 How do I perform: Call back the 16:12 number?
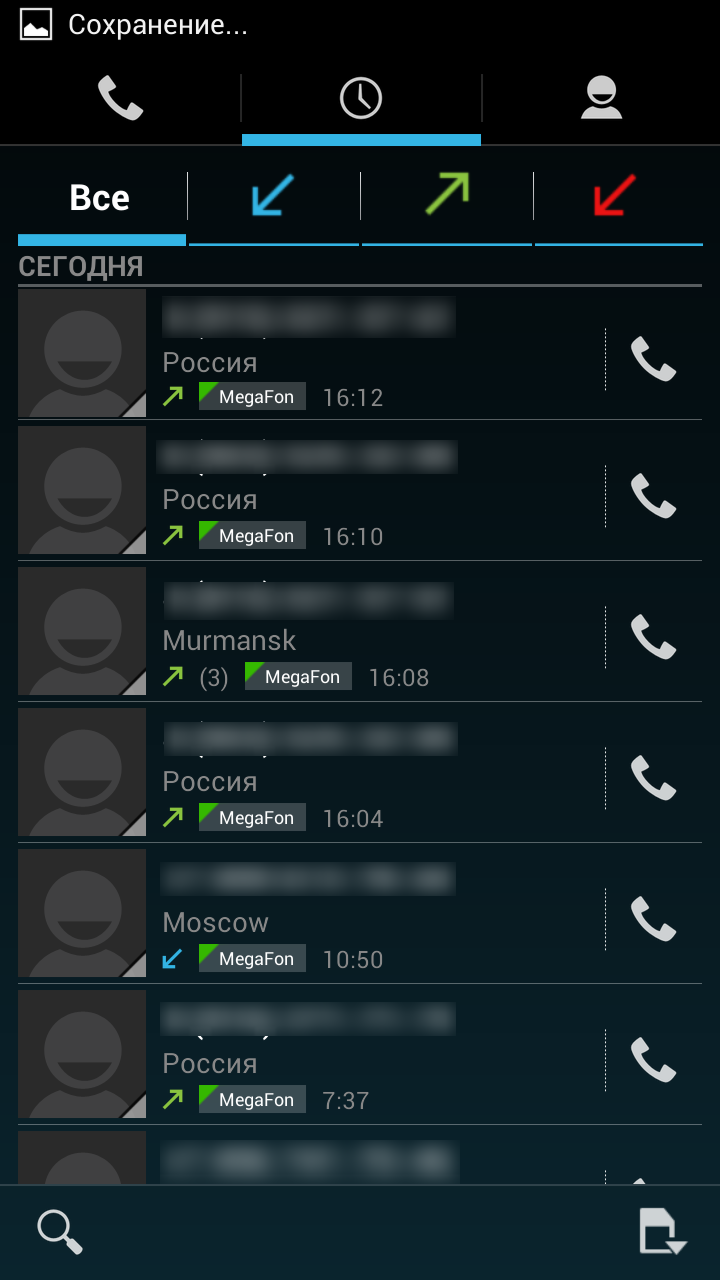click(x=653, y=359)
